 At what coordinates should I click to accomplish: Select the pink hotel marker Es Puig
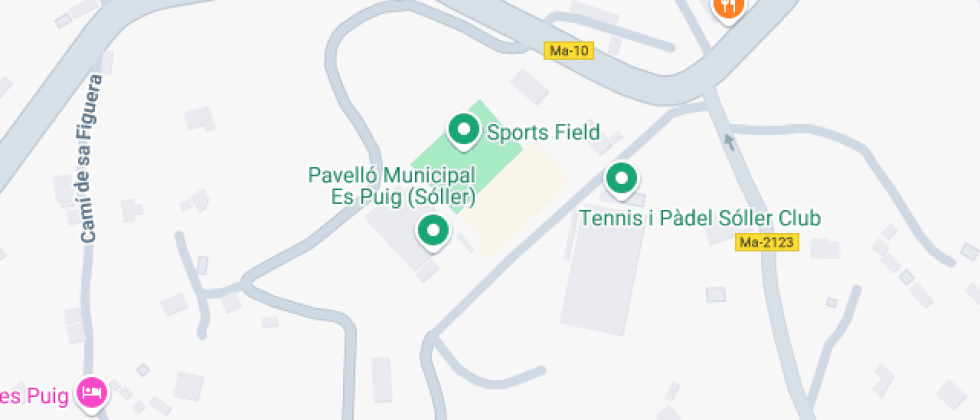pos(92,392)
